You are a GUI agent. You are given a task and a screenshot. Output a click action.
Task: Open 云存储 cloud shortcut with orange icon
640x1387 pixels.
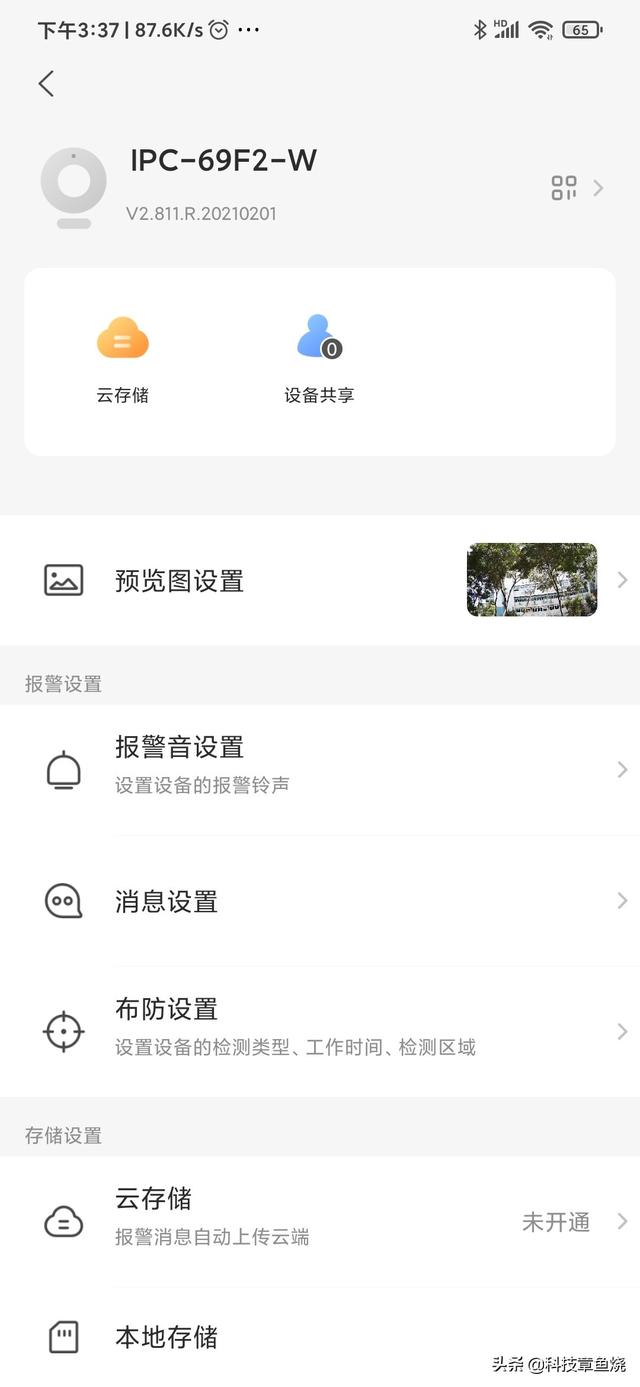(x=122, y=358)
